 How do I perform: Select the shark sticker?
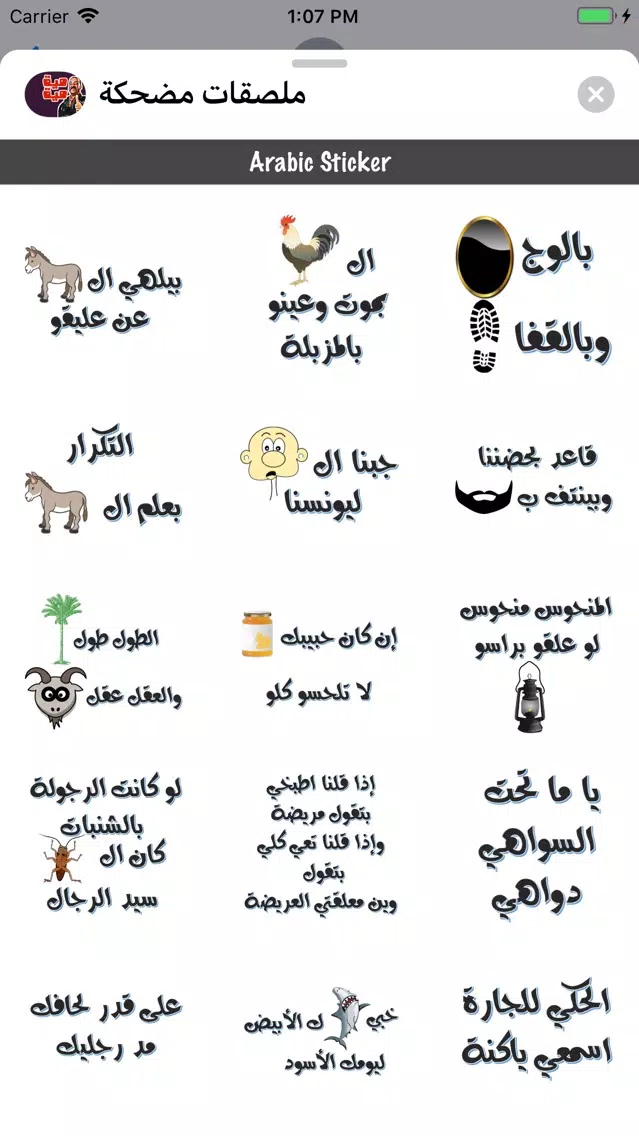coord(320,1025)
